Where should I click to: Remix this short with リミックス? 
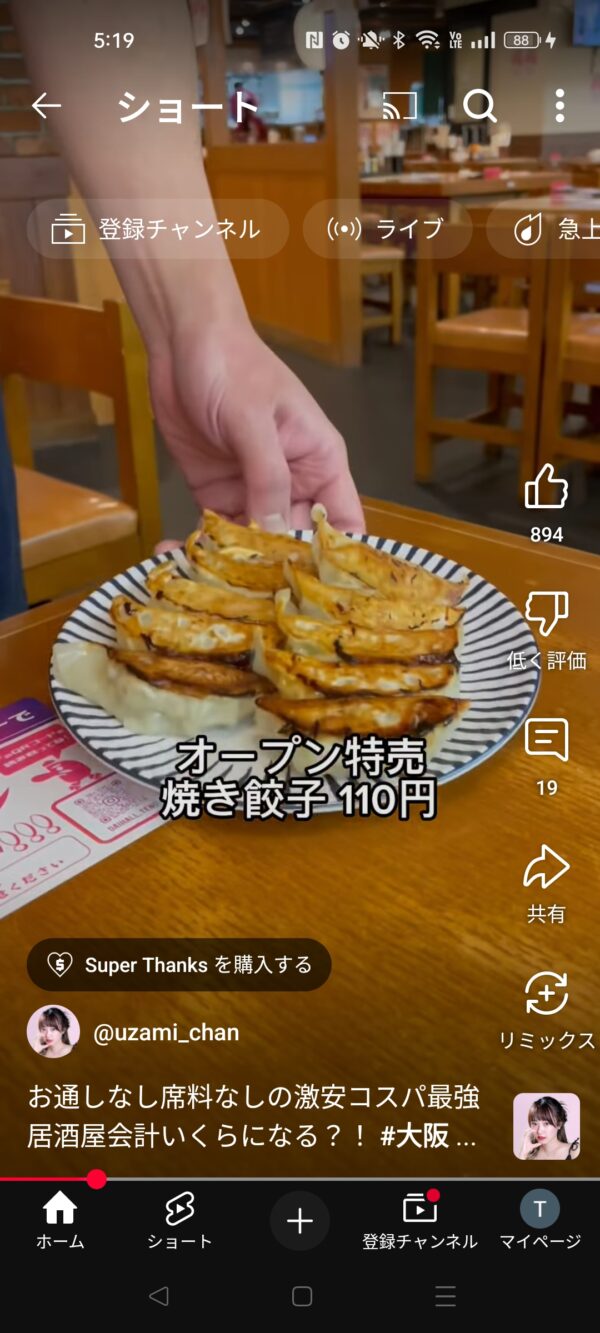click(x=546, y=995)
